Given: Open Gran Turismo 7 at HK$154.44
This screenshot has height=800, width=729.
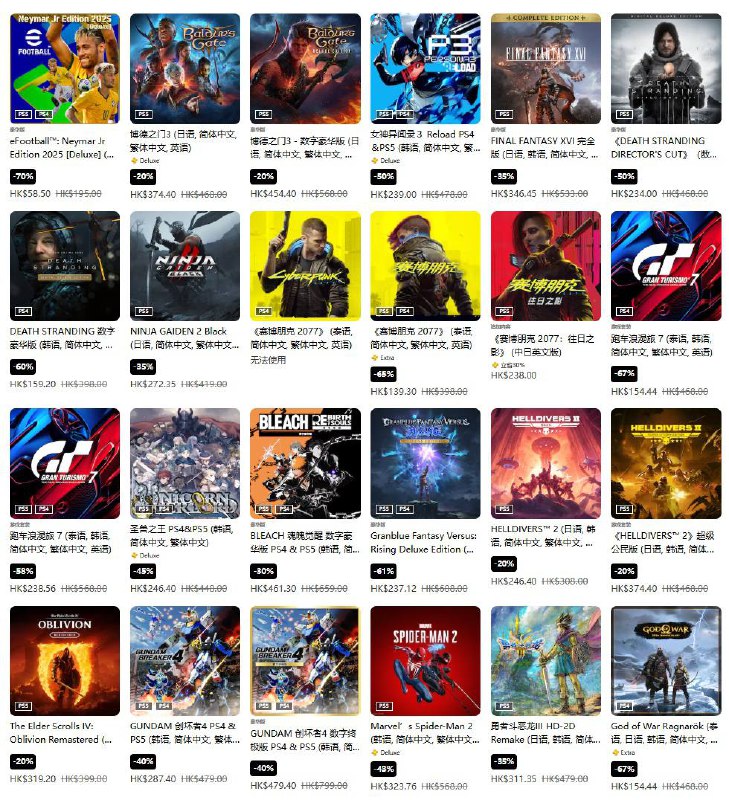Looking at the screenshot, I should point(665,265).
